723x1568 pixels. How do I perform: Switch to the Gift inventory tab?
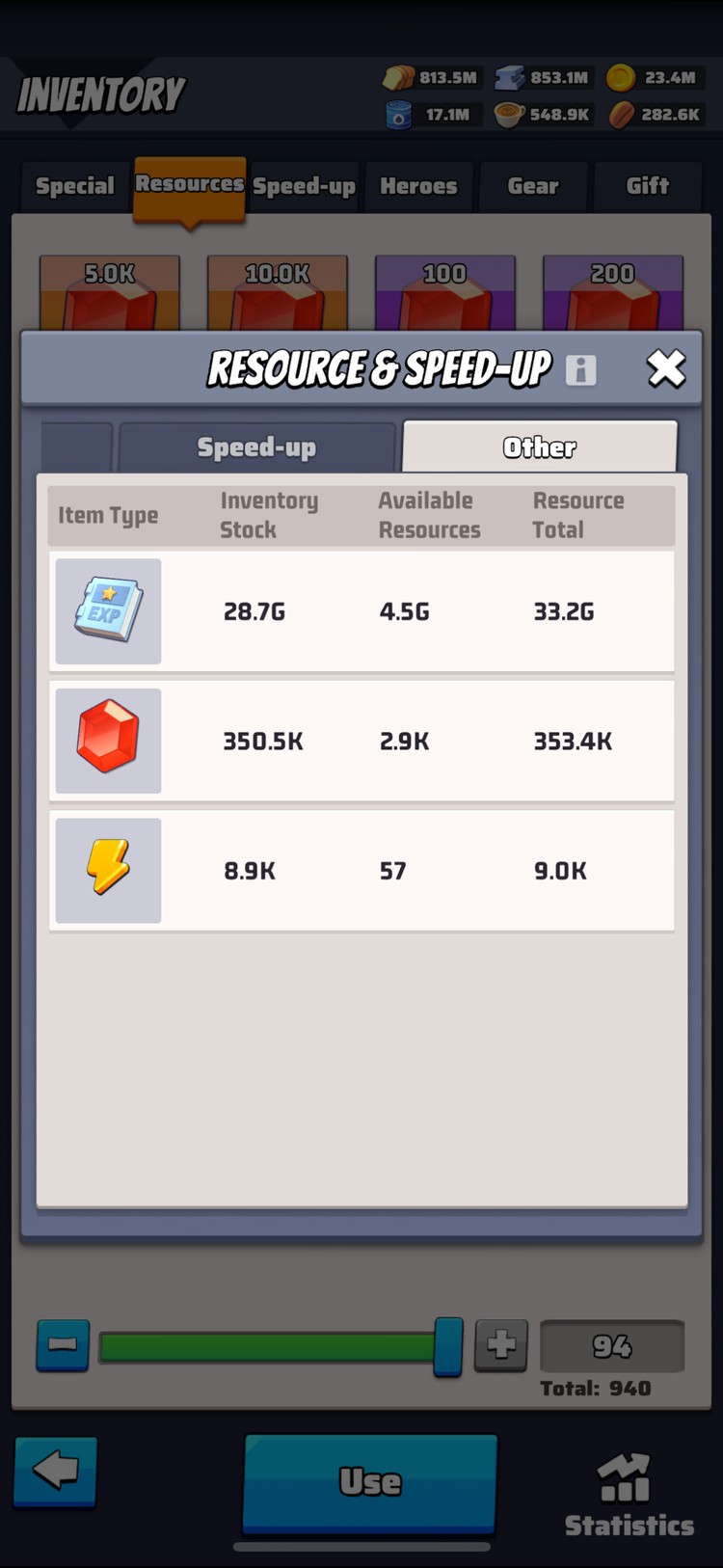pyautogui.click(x=647, y=186)
